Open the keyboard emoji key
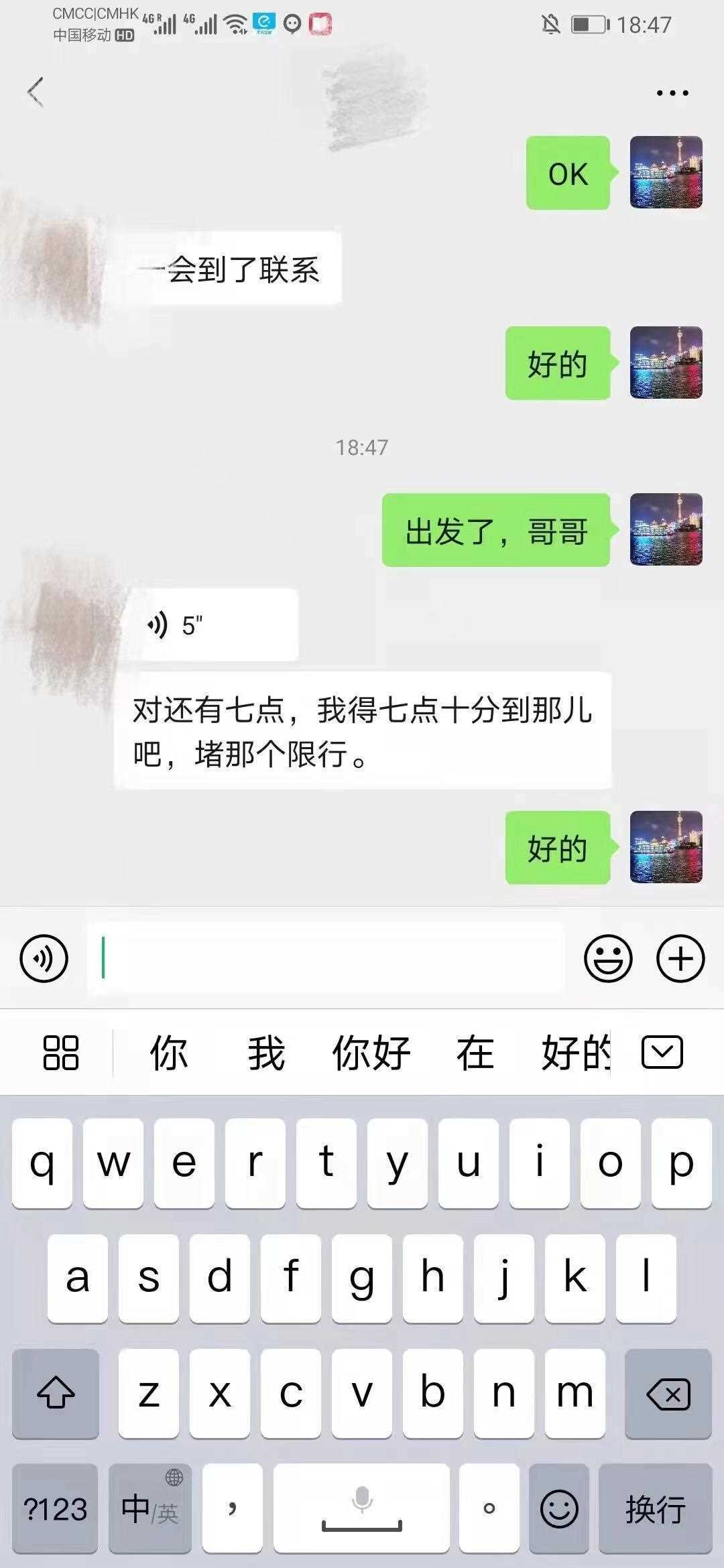This screenshot has width=724, height=1568. [558, 1509]
